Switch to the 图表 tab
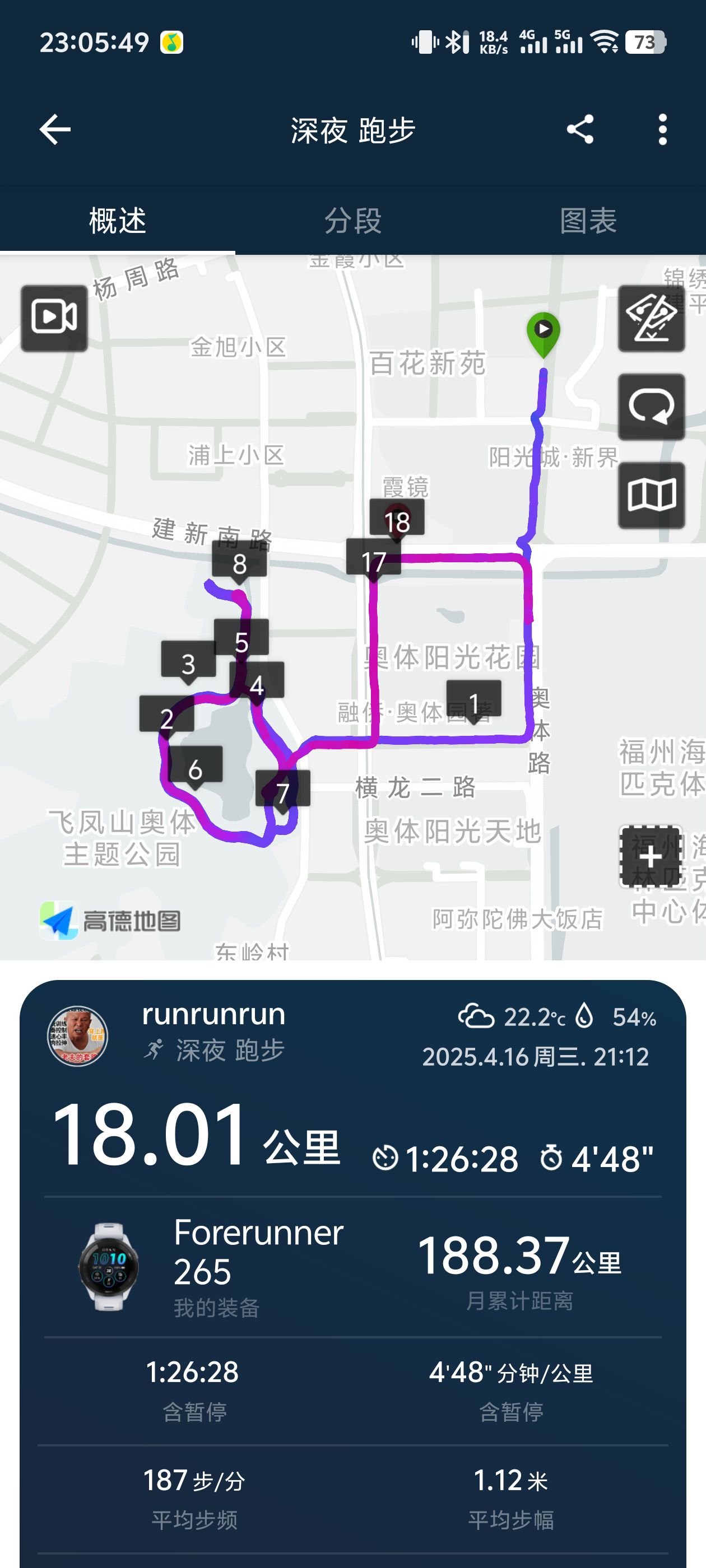 tap(588, 220)
